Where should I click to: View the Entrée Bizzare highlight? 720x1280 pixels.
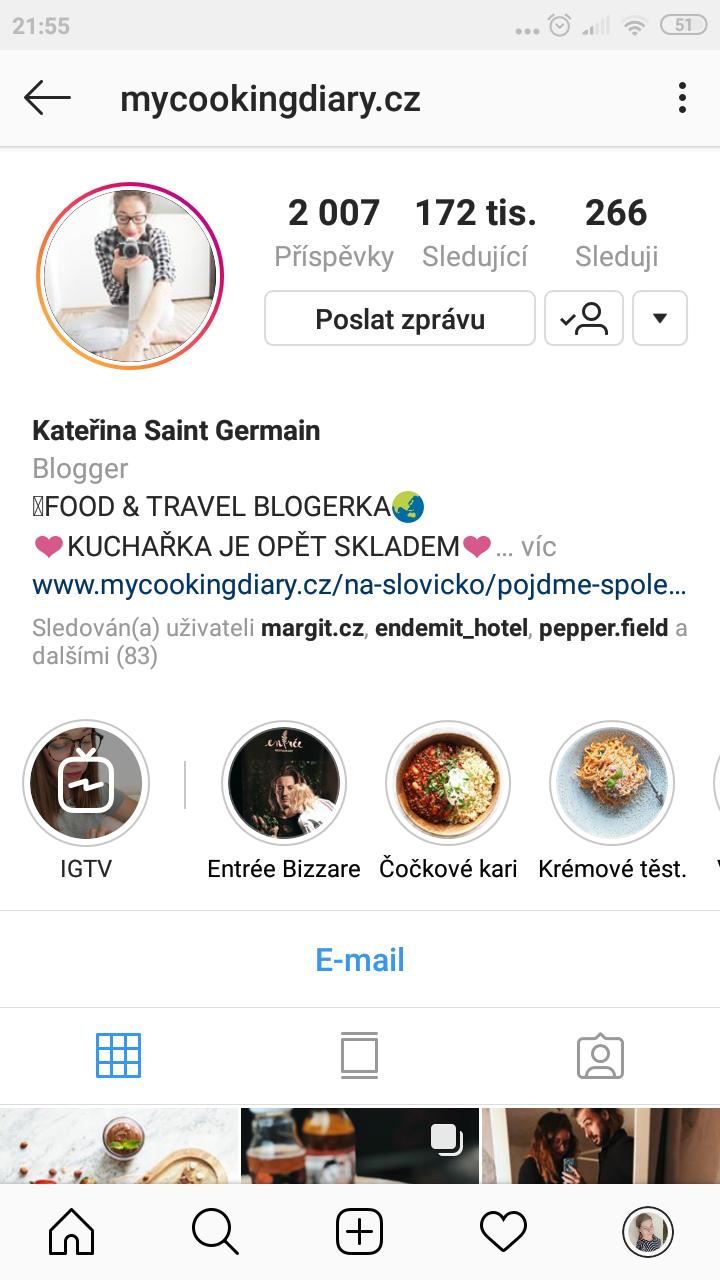(x=284, y=783)
